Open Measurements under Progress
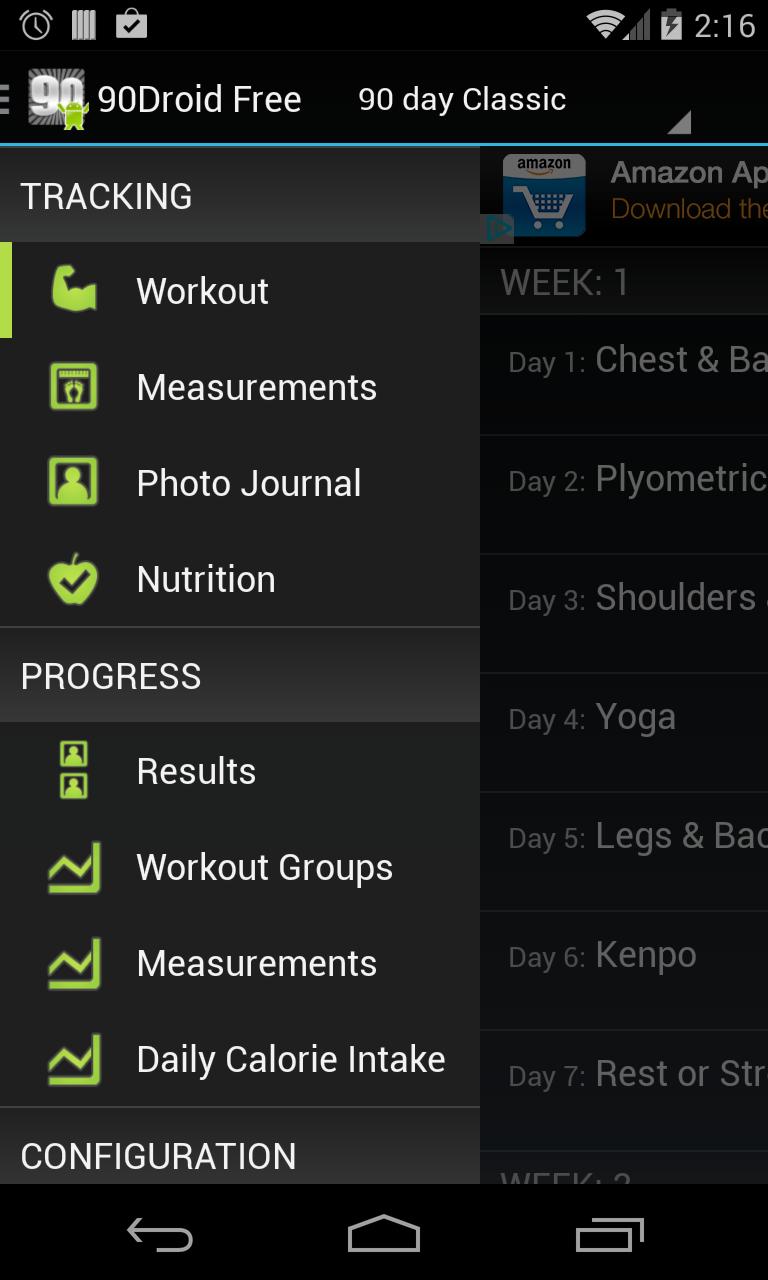 (x=240, y=963)
